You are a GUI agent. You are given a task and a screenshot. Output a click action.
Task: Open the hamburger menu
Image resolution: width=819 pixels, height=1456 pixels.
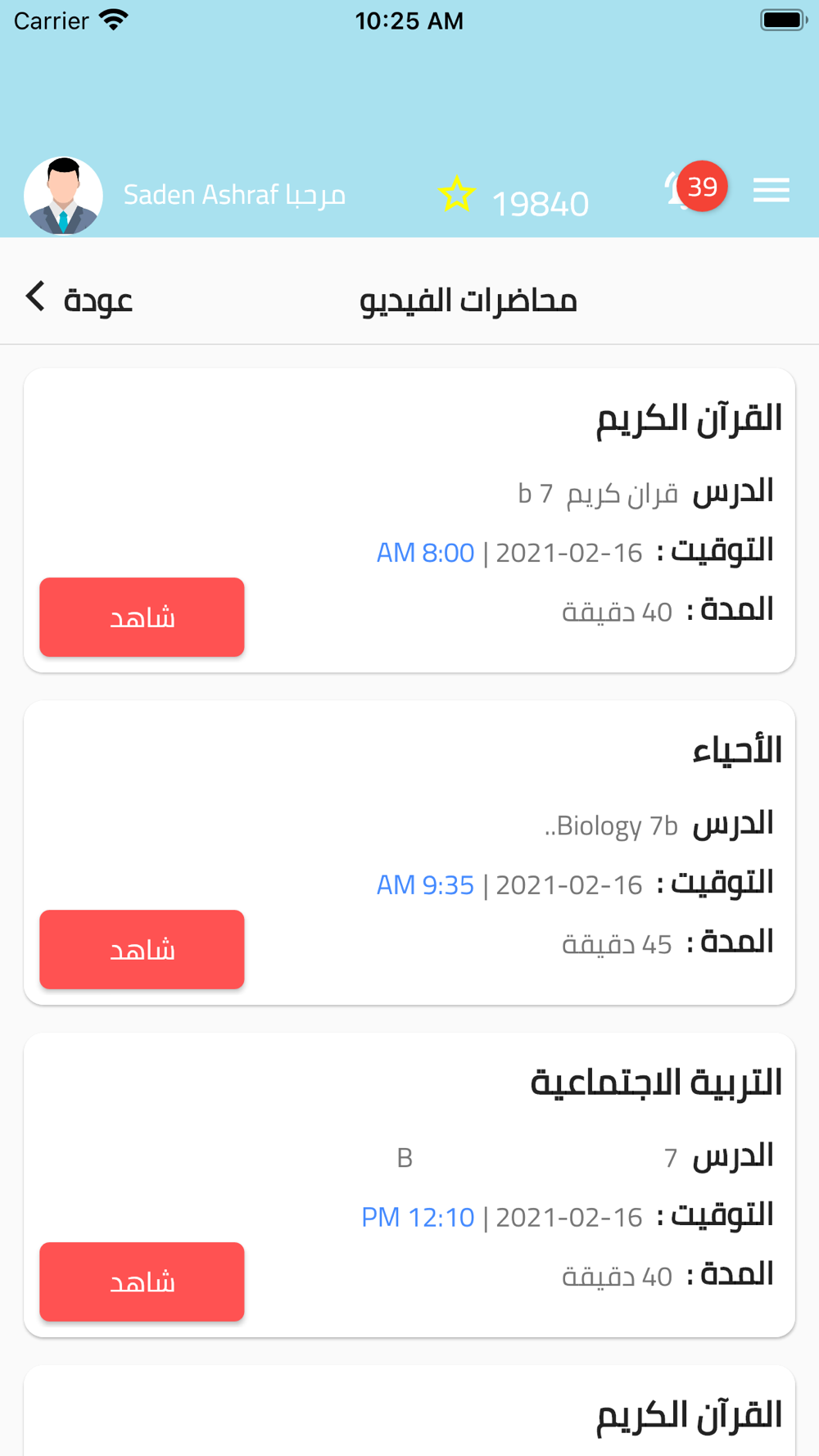771,191
